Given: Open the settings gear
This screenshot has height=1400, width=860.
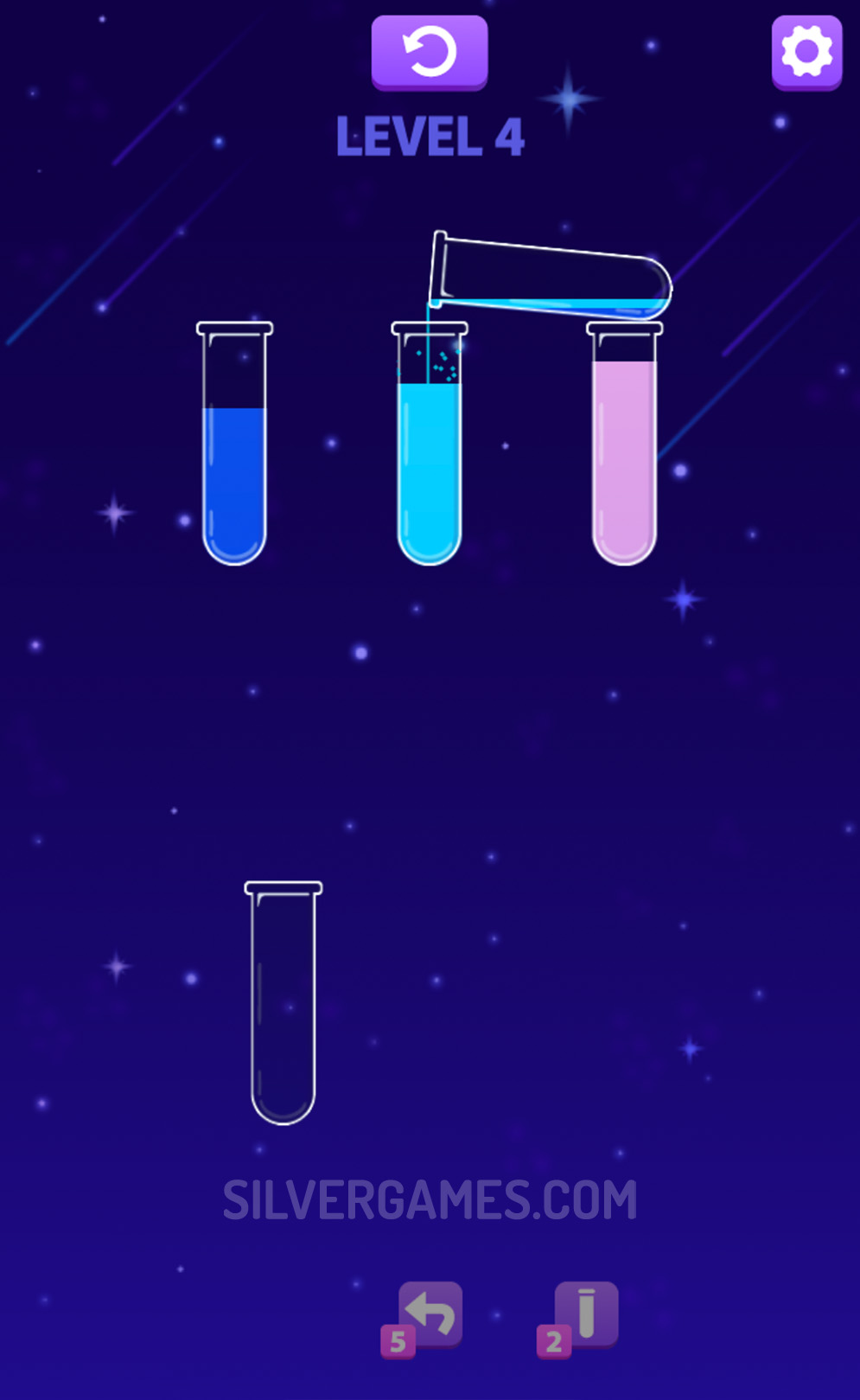Looking at the screenshot, I should click(x=806, y=52).
